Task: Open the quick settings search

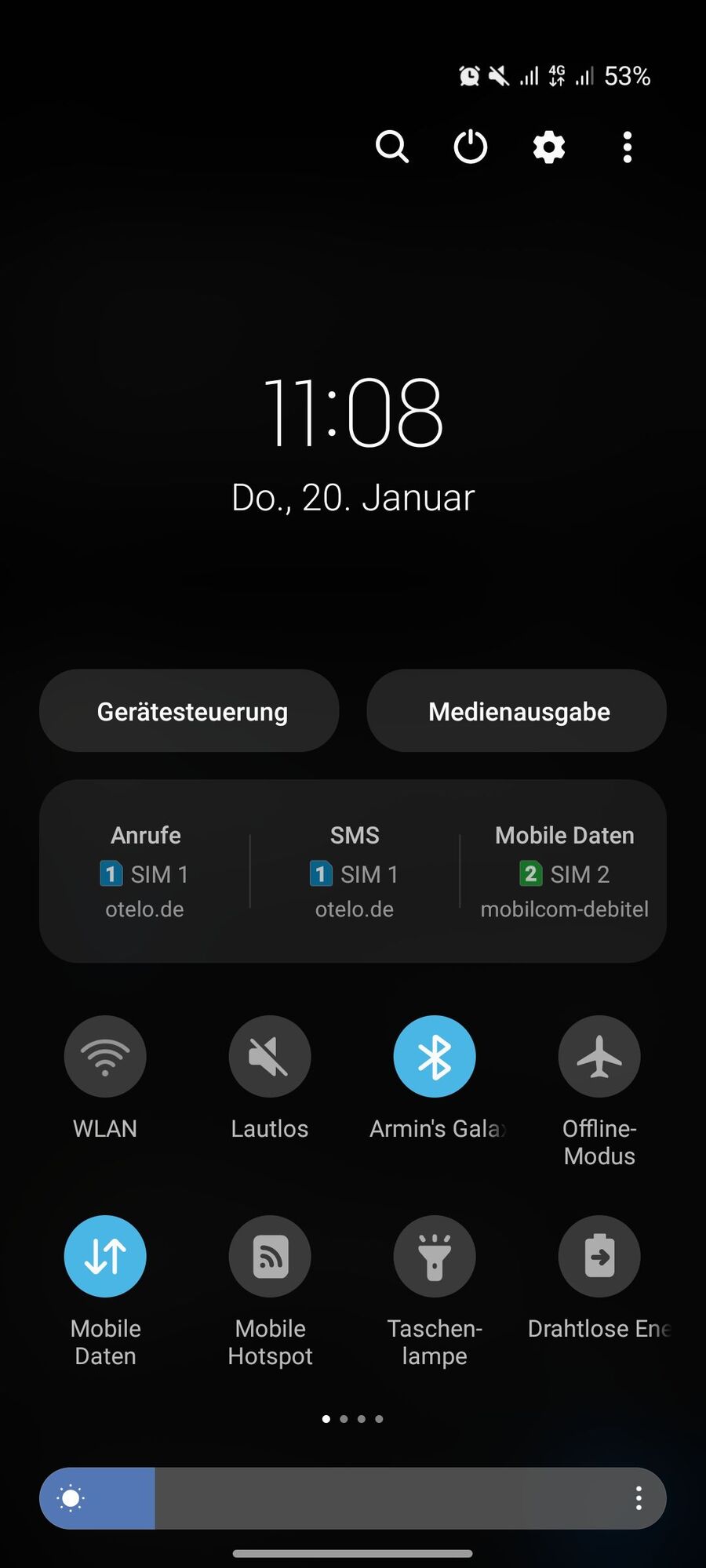Action: [x=391, y=147]
